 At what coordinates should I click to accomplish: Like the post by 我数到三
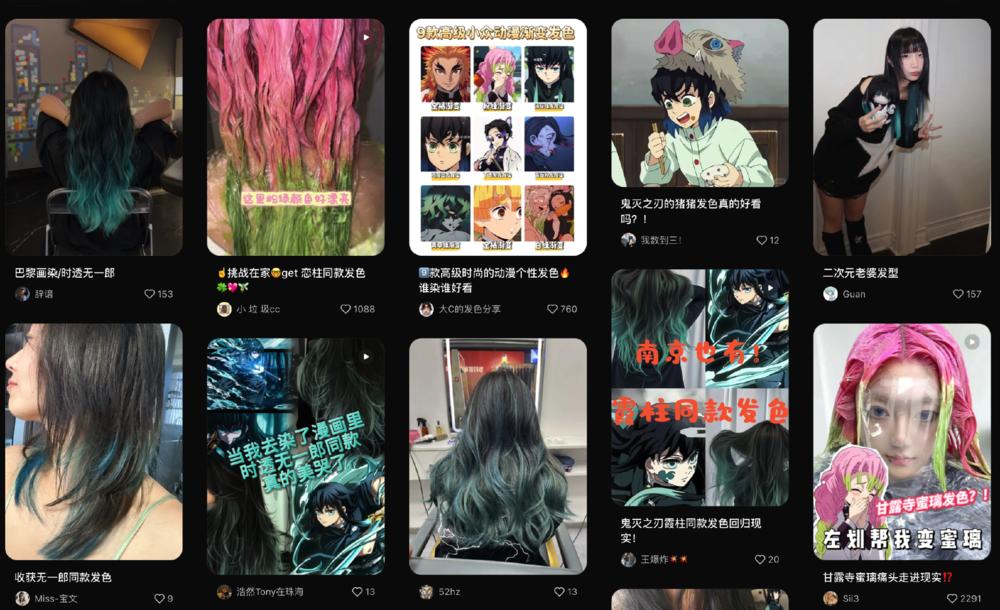point(762,240)
